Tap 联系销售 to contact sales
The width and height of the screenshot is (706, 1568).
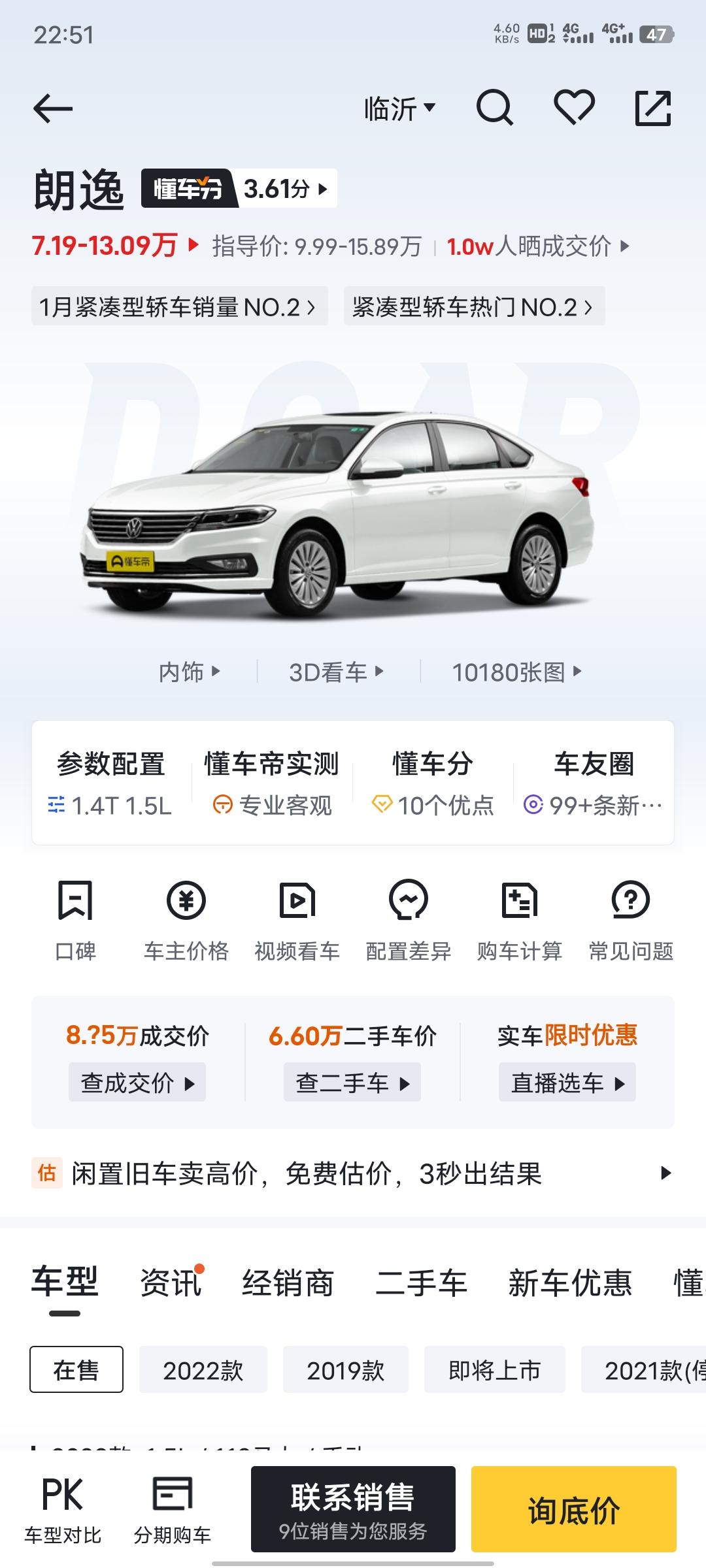[x=353, y=1509]
